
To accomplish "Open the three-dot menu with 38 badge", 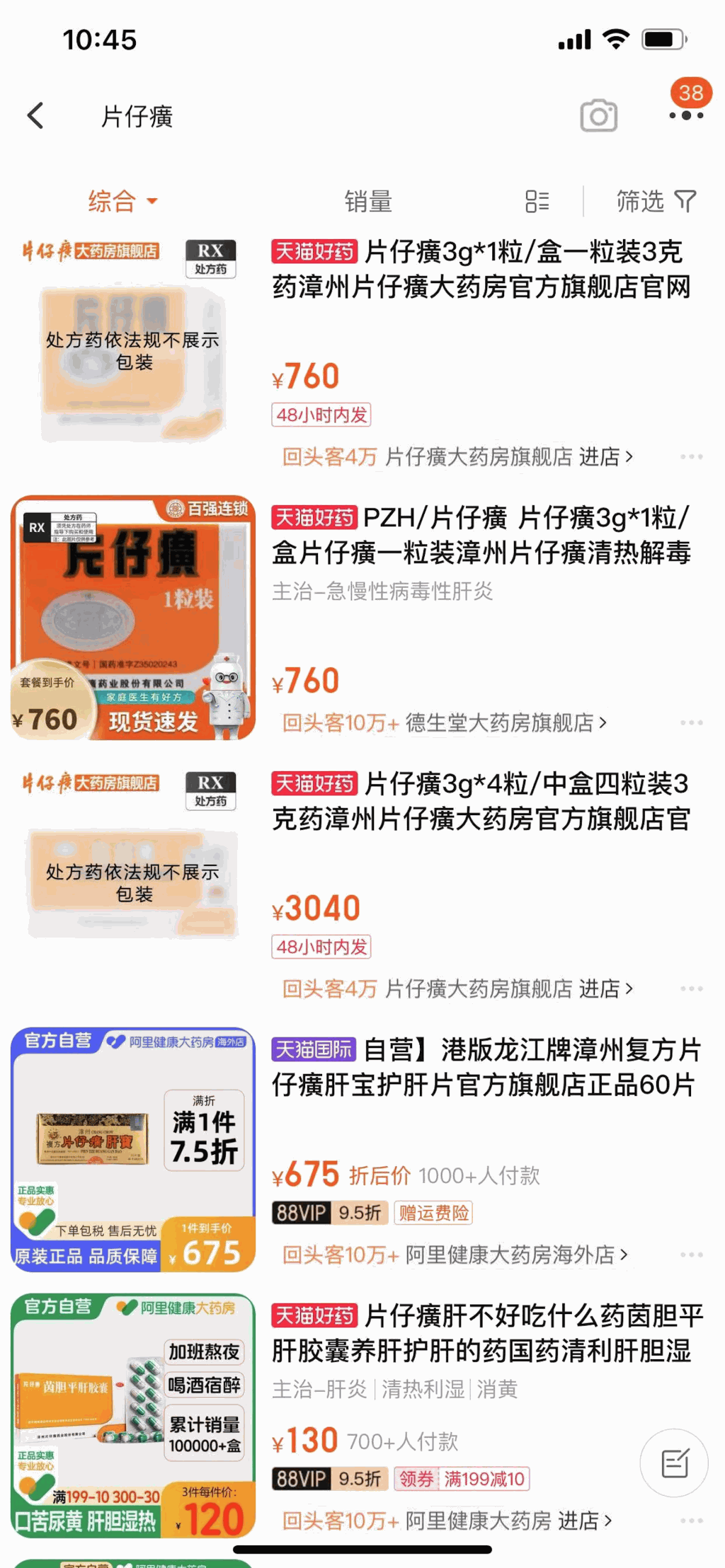I will pyautogui.click(x=686, y=115).
